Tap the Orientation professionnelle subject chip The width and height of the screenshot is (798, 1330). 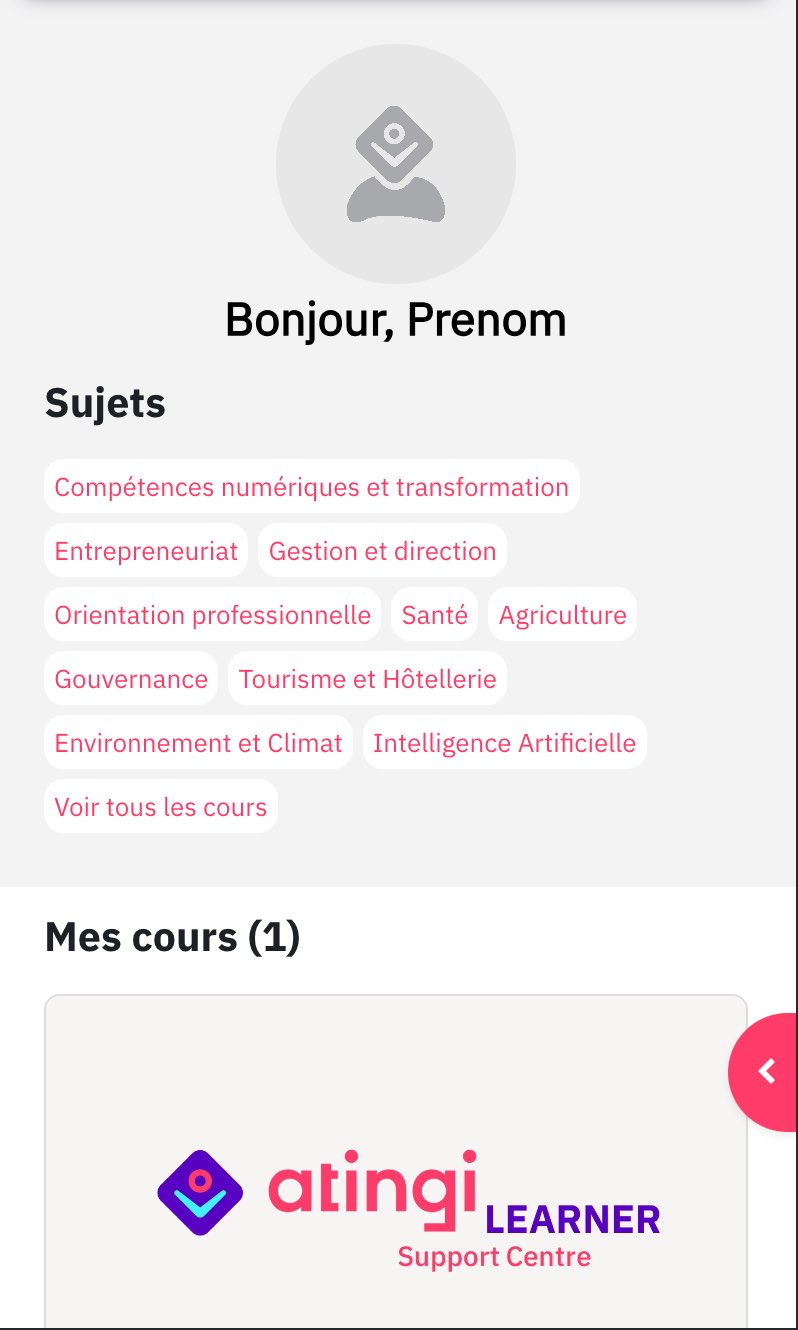(x=213, y=615)
